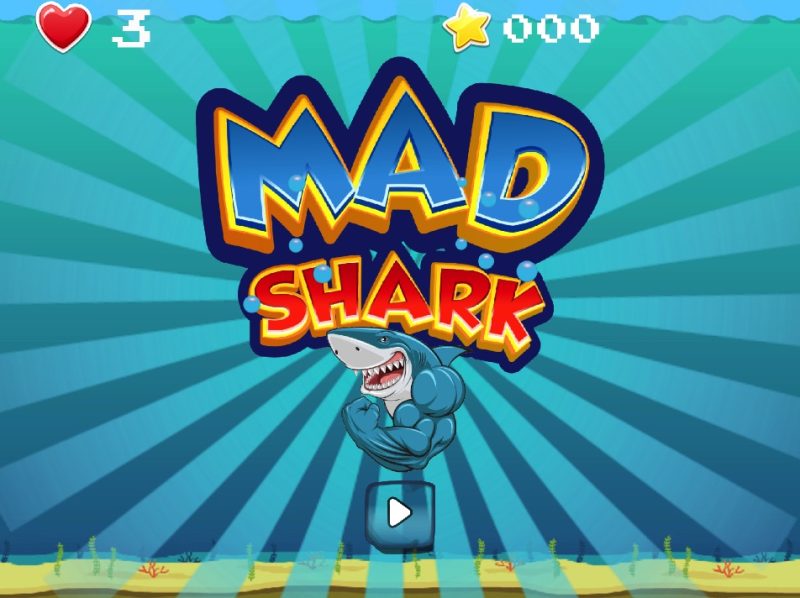Start the game with the play button
The width and height of the screenshot is (800, 598).
(x=399, y=514)
